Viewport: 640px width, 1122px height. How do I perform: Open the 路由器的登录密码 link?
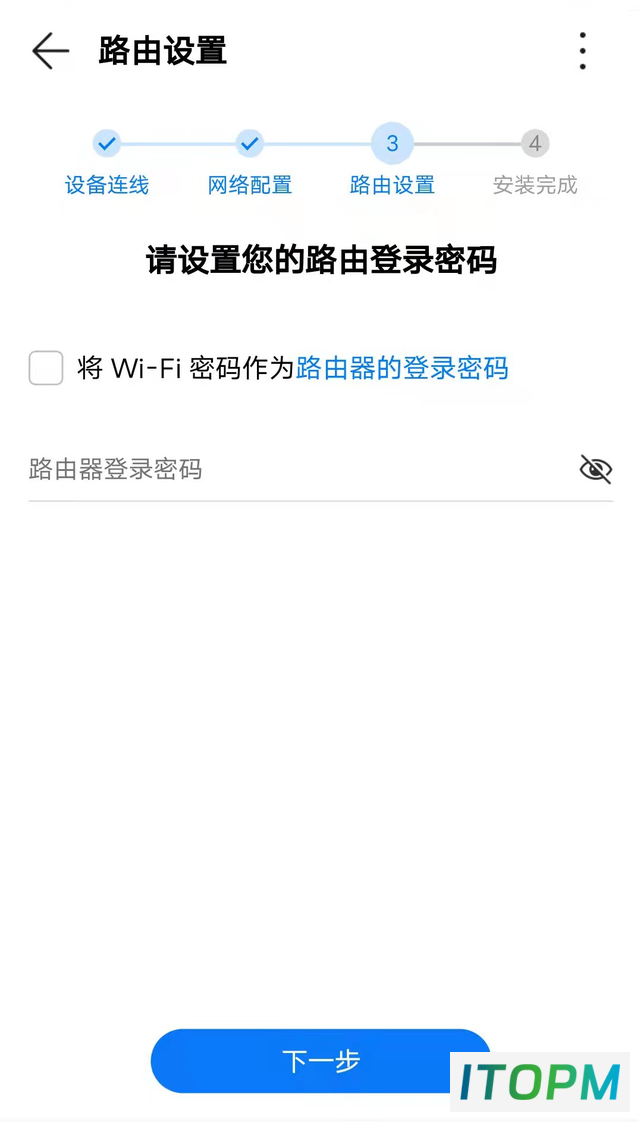pyautogui.click(x=402, y=368)
